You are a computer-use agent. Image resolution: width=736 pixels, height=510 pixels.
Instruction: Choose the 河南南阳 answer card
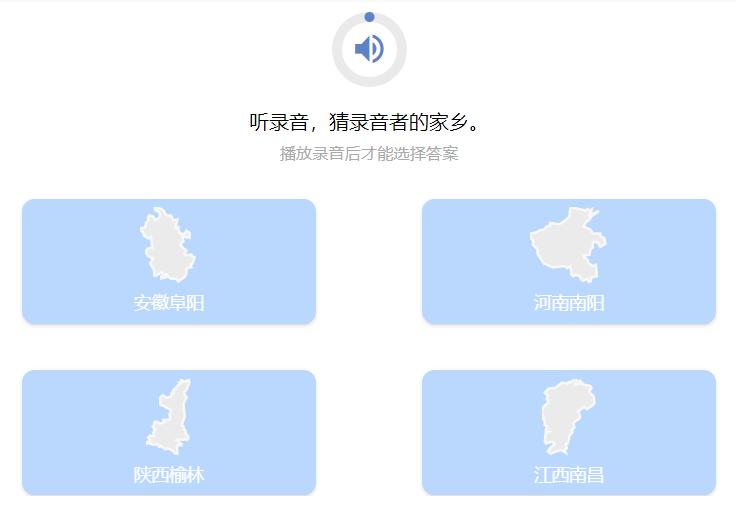tap(568, 262)
